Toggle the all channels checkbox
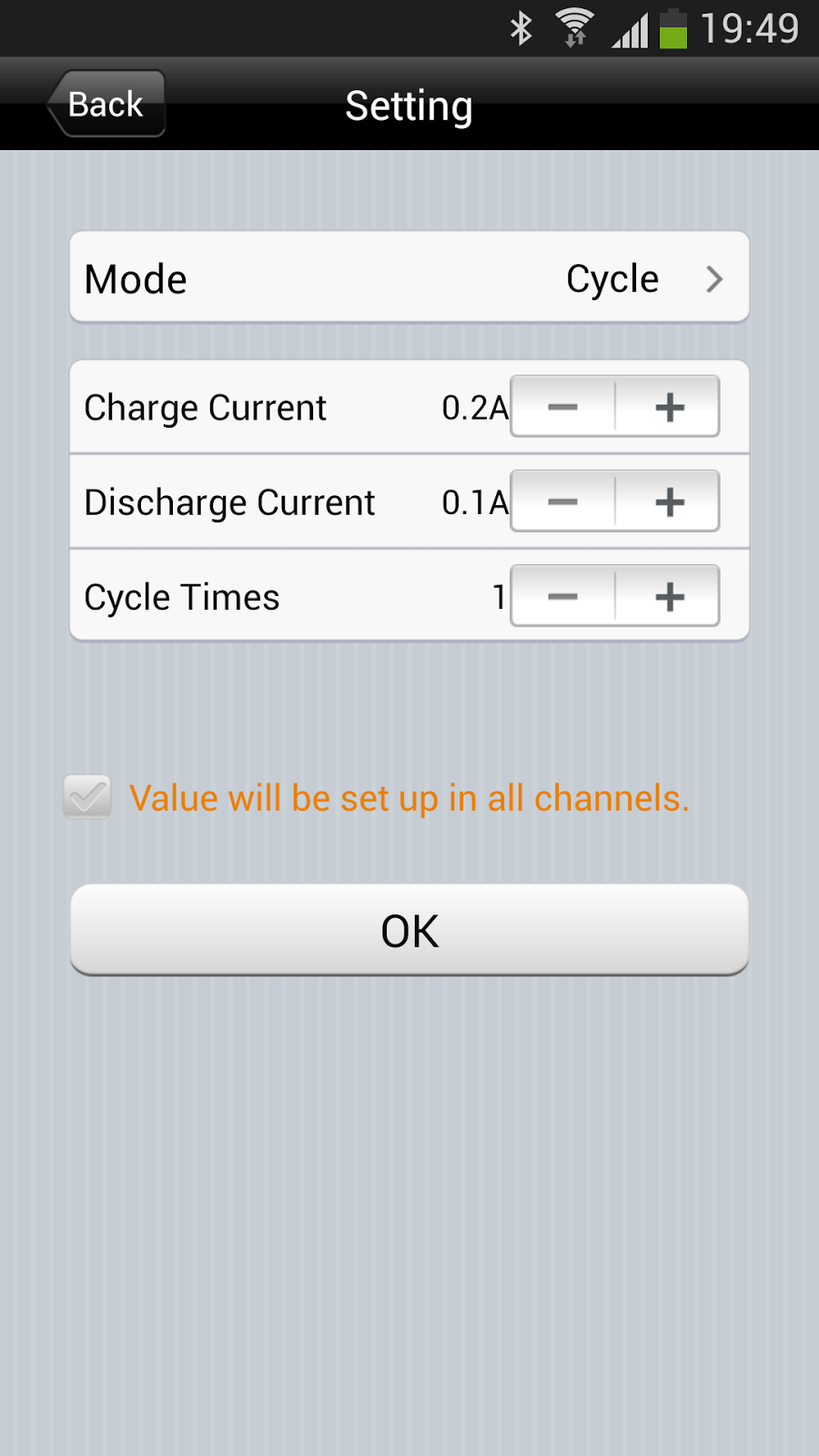 tap(88, 797)
